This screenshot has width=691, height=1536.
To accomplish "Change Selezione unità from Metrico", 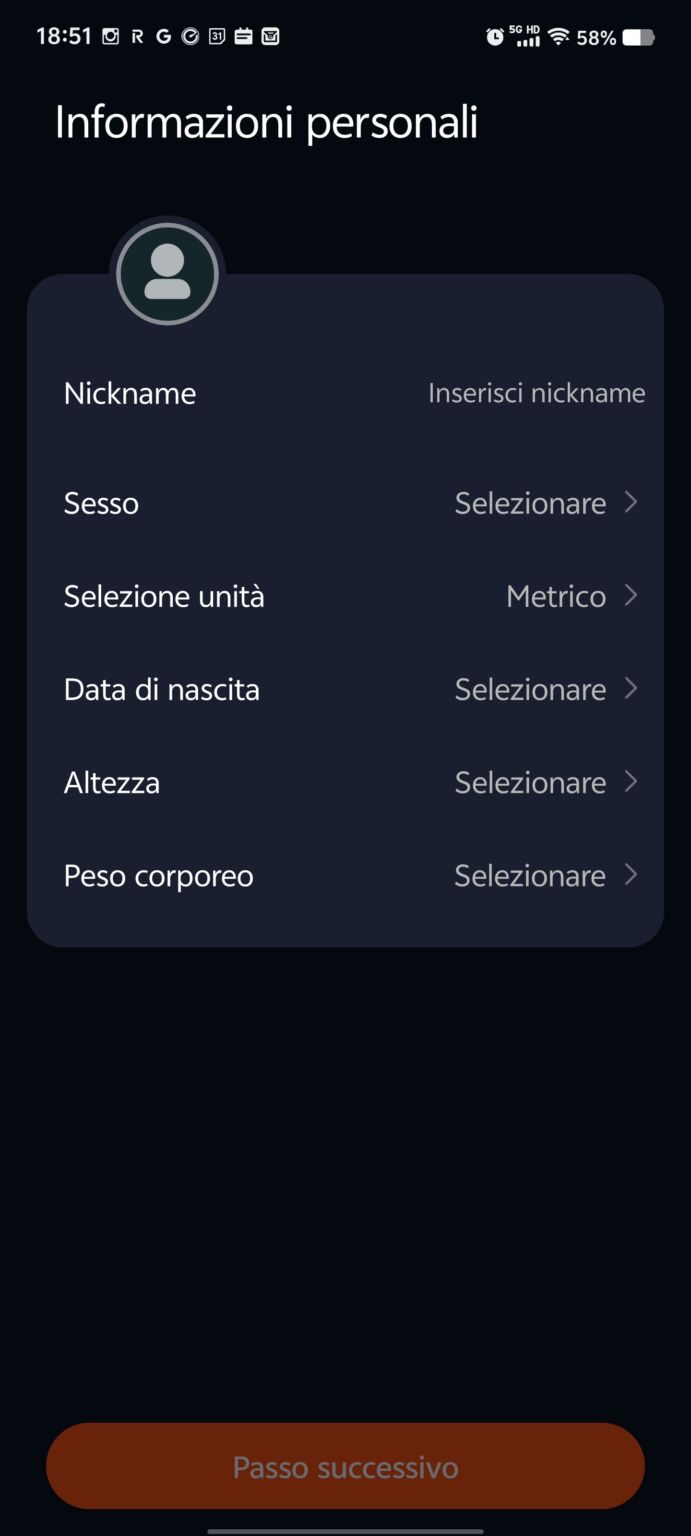I will point(345,596).
